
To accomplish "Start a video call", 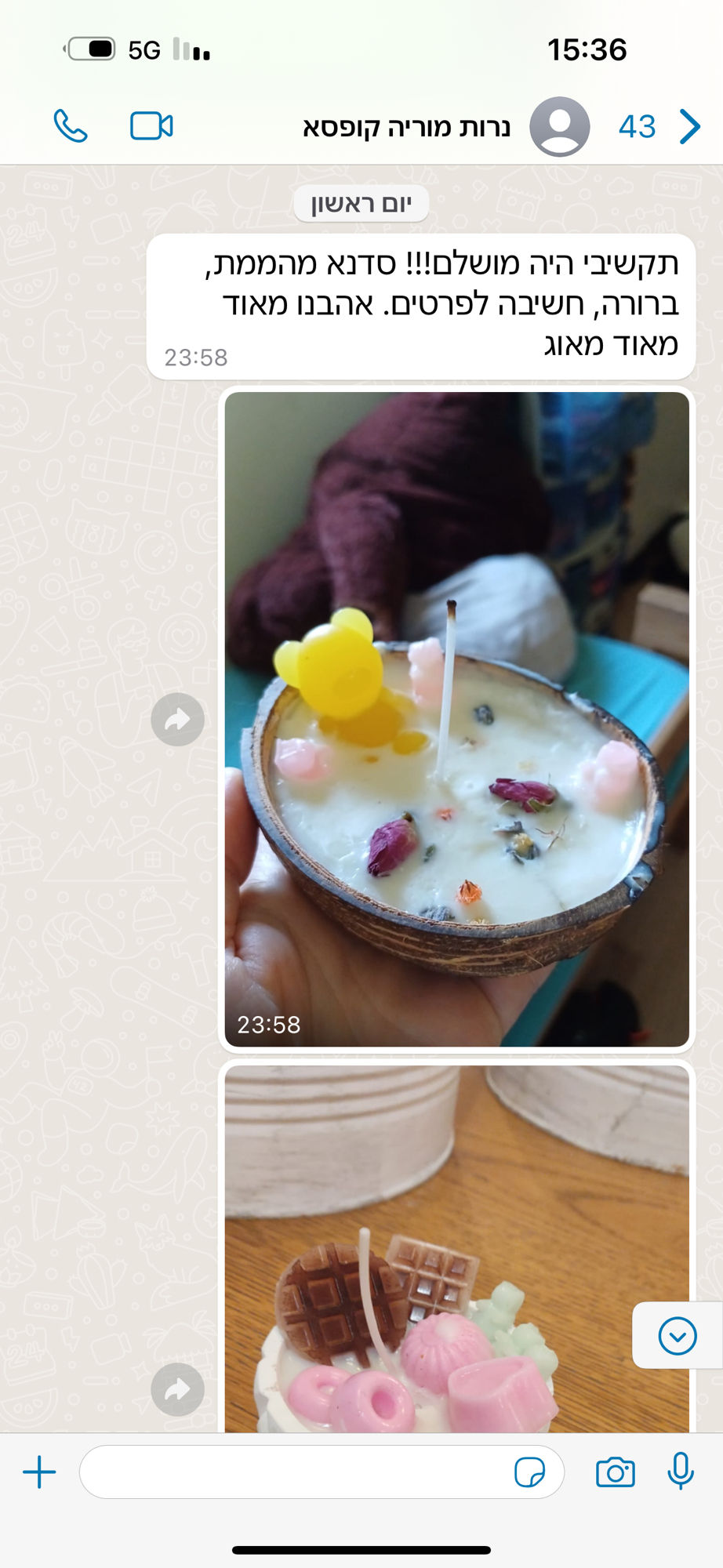I will (x=151, y=126).
